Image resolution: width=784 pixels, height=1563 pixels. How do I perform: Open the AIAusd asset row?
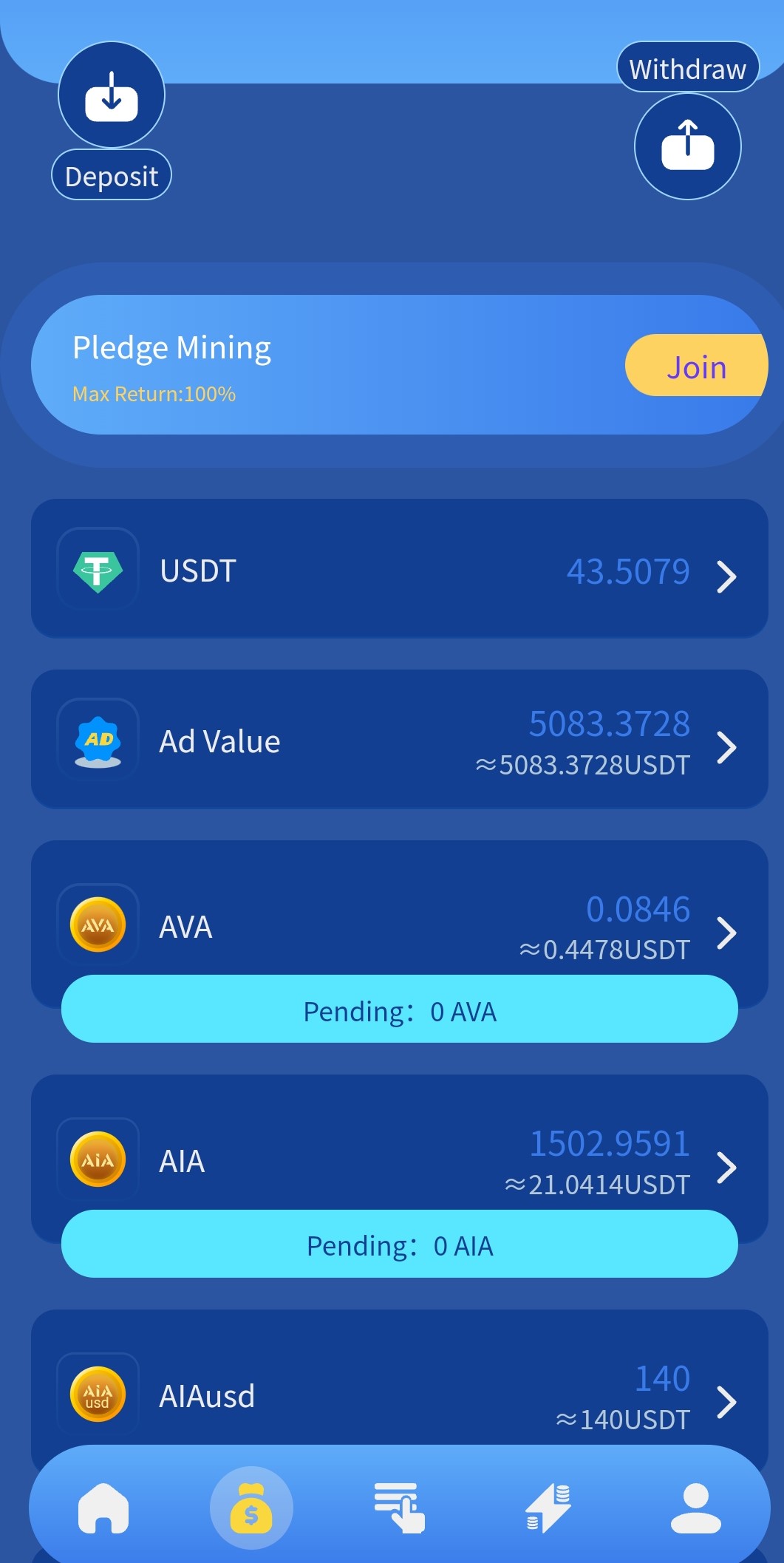pyautogui.click(x=400, y=1393)
